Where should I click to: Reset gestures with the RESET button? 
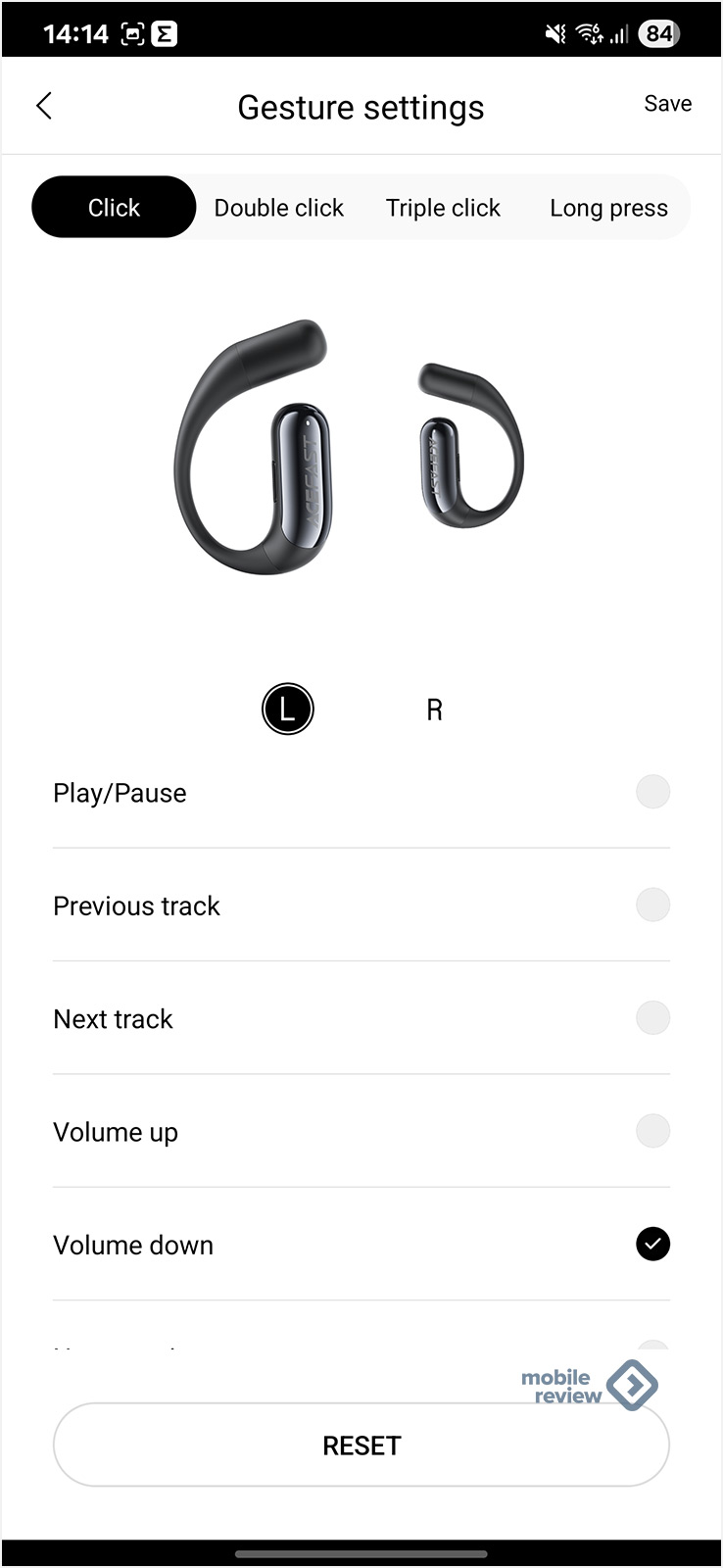click(x=361, y=1445)
